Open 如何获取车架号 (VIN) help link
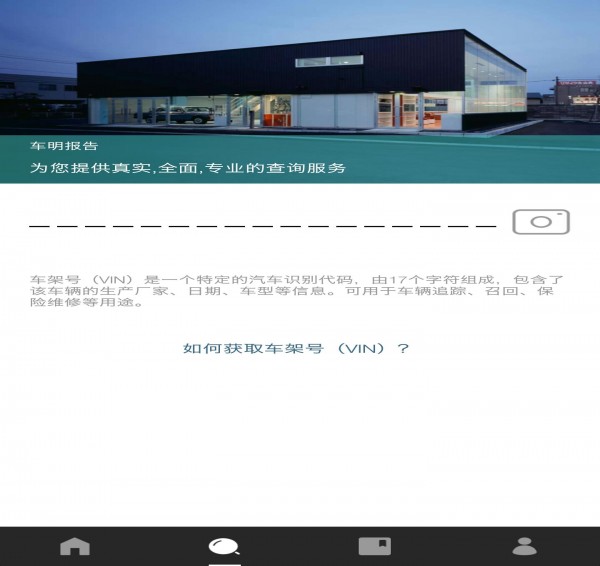This screenshot has height=566, width=600. pyautogui.click(x=296, y=349)
